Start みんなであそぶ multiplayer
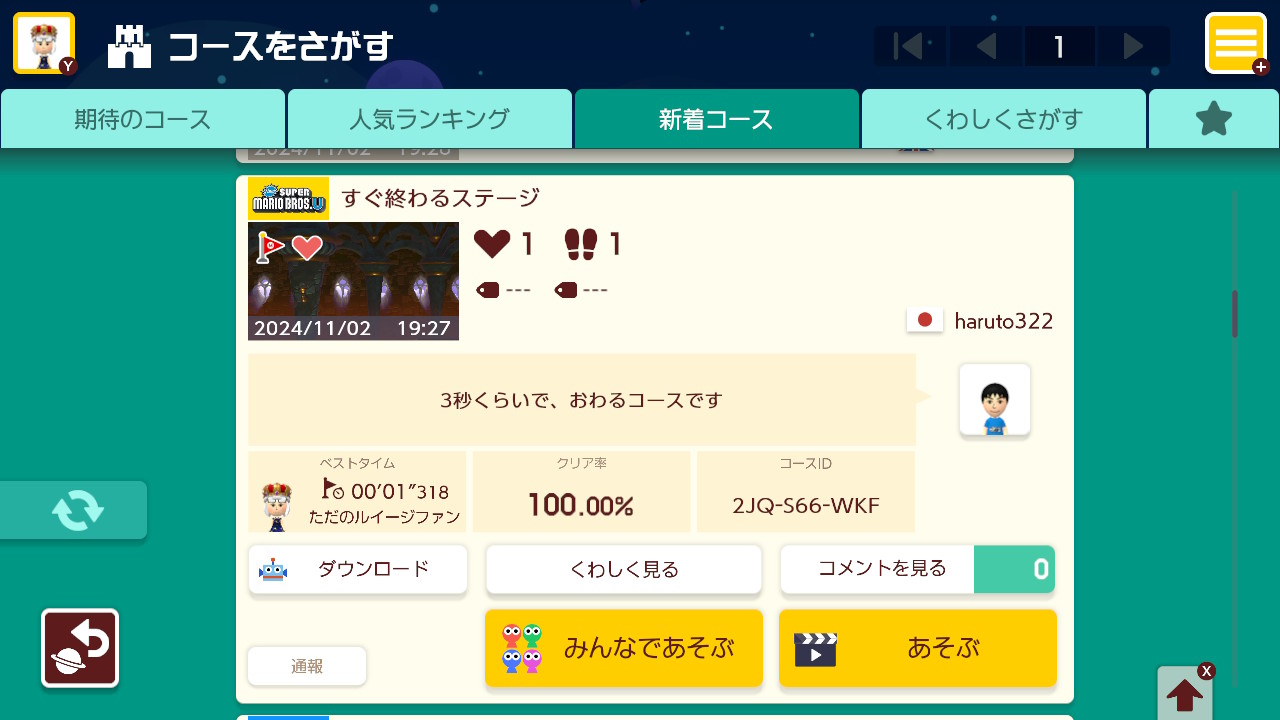Viewport: 1280px width, 720px height. pyautogui.click(x=624, y=648)
